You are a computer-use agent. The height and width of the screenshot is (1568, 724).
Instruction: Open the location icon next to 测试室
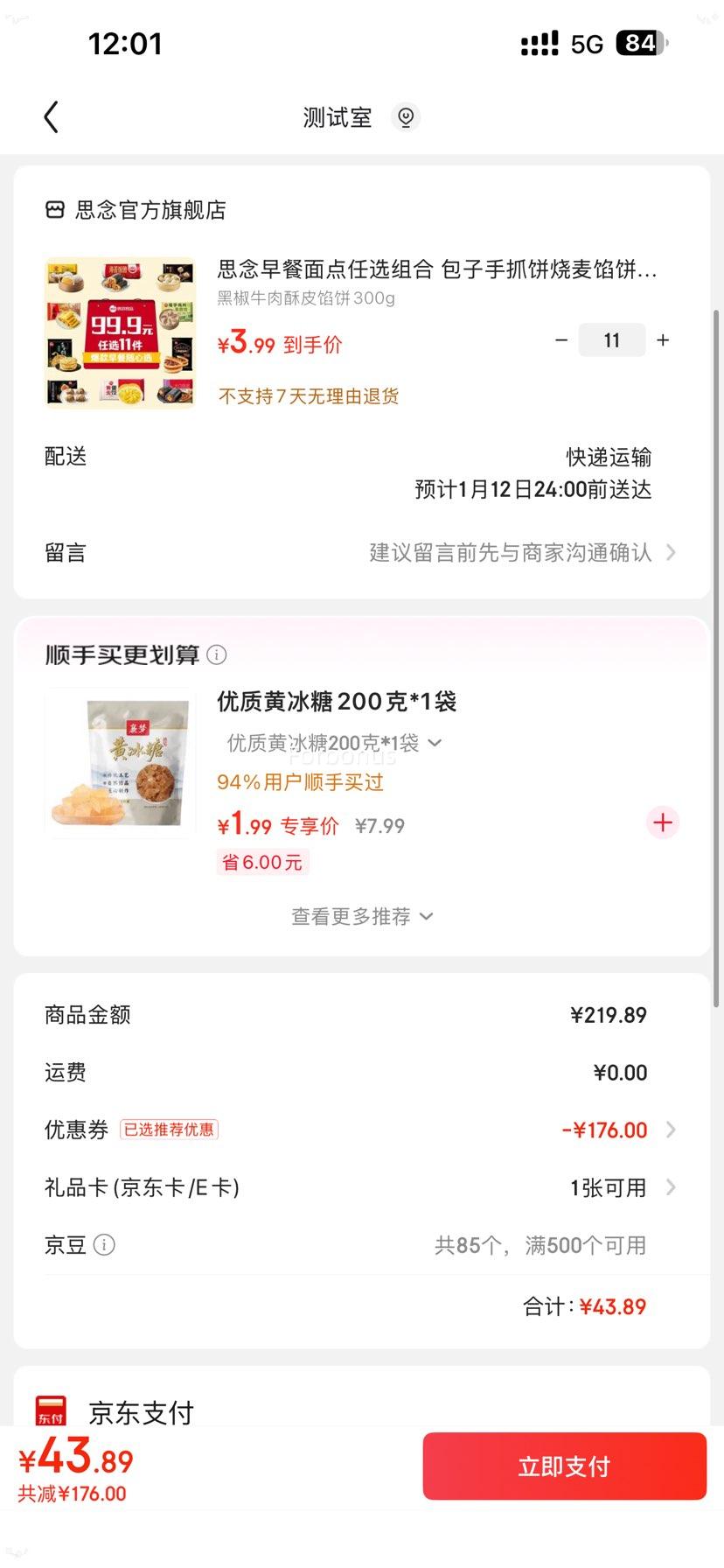pyautogui.click(x=405, y=115)
